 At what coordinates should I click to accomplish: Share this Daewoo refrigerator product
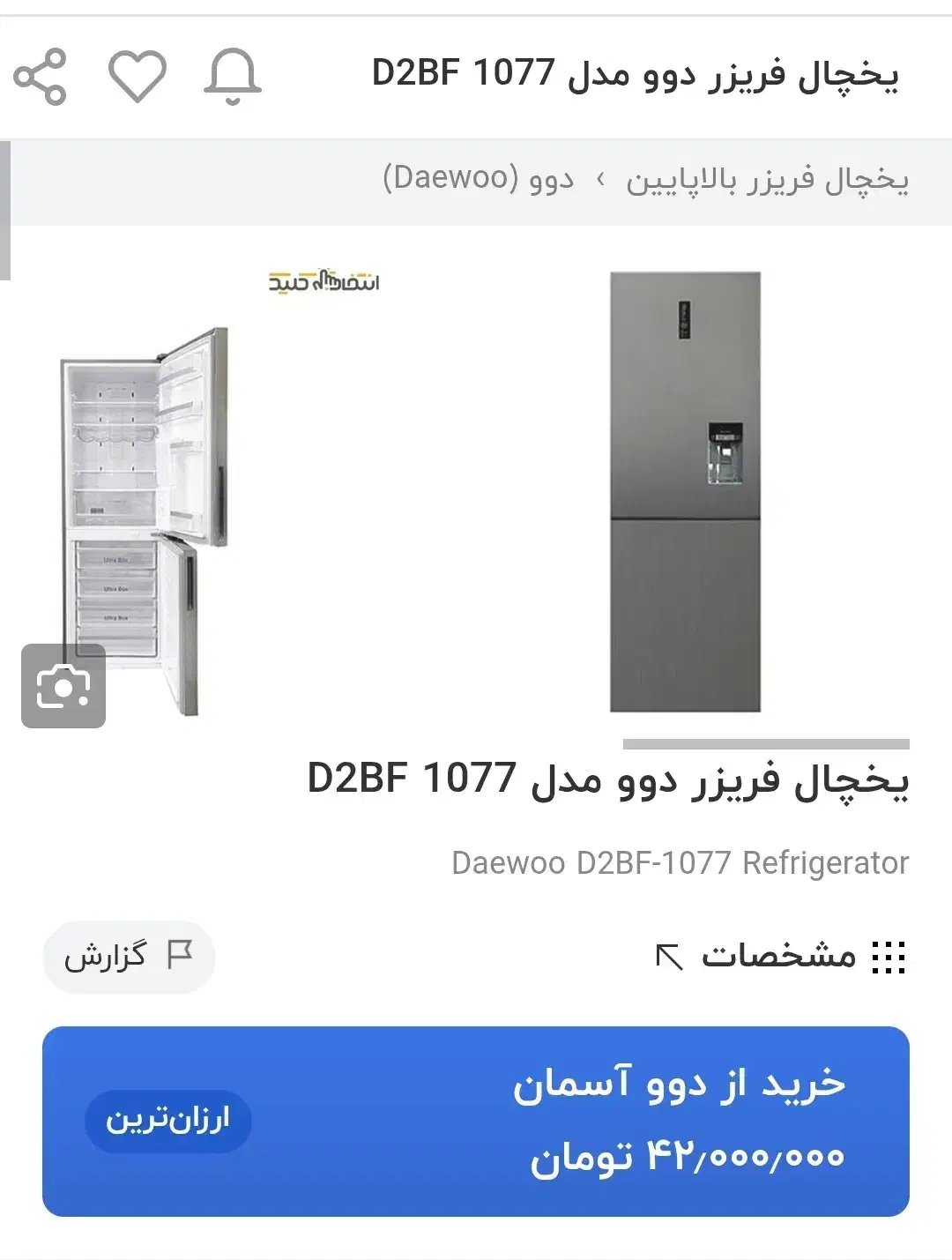click(41, 77)
